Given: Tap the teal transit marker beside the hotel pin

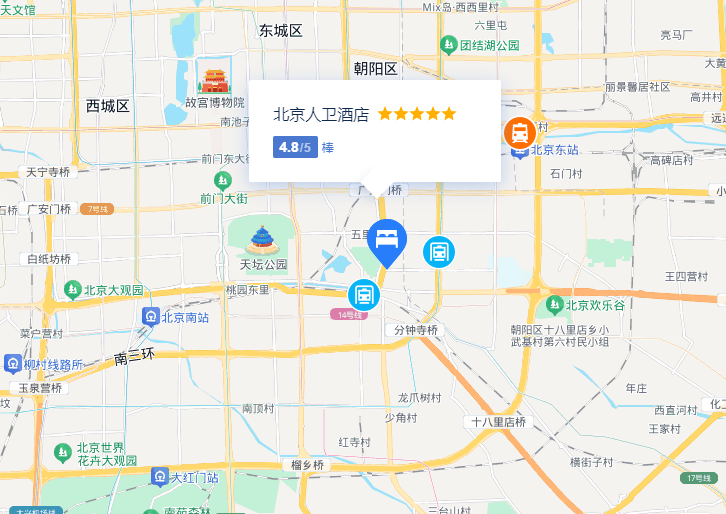Looking at the screenshot, I should [438, 252].
